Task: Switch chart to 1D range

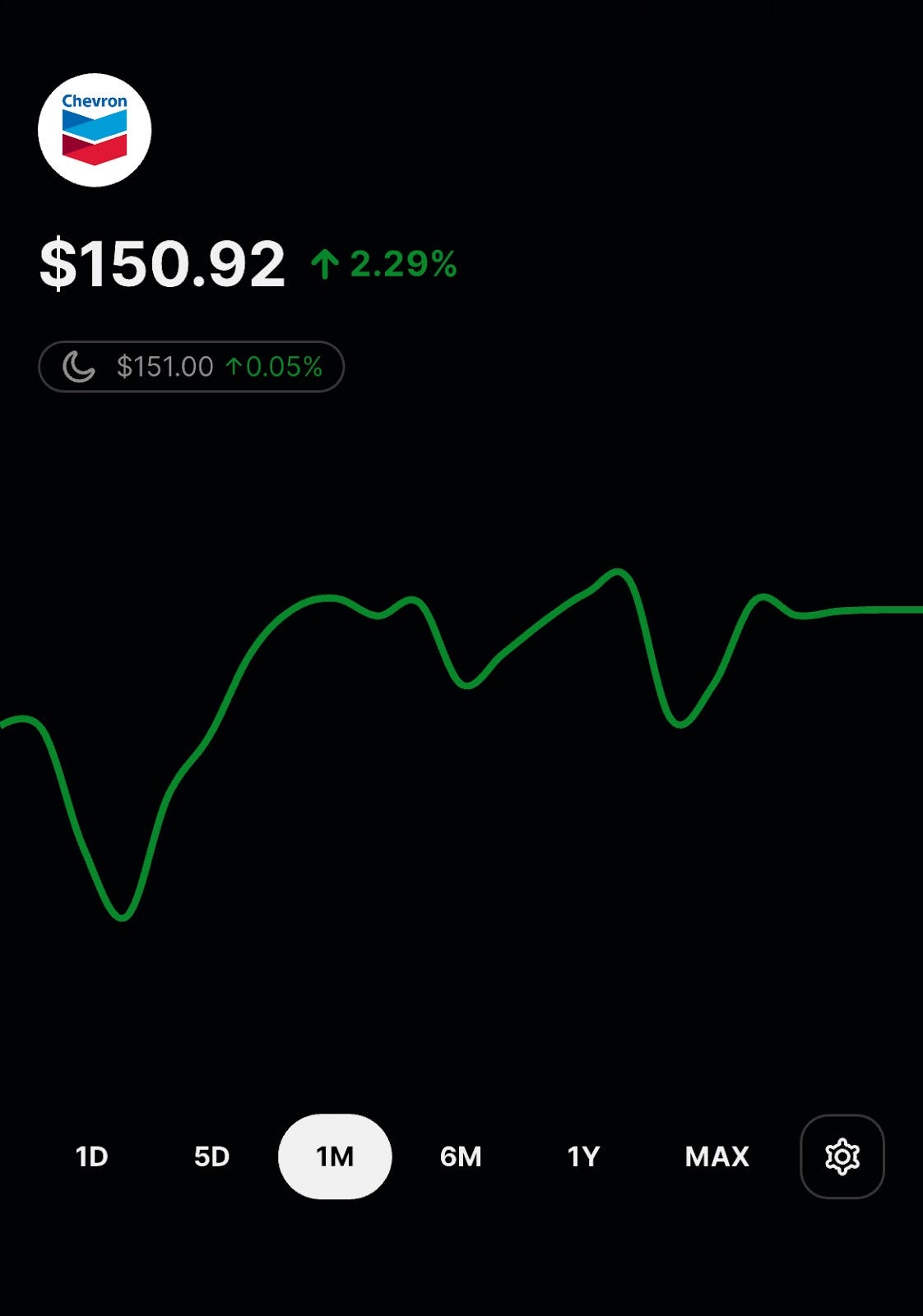Action: (x=91, y=1156)
